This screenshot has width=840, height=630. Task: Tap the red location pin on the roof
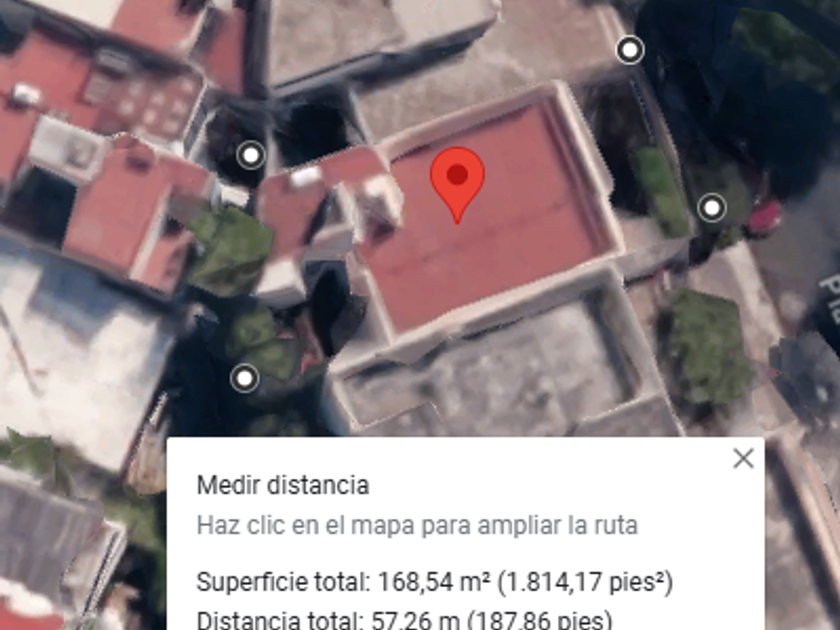click(457, 180)
